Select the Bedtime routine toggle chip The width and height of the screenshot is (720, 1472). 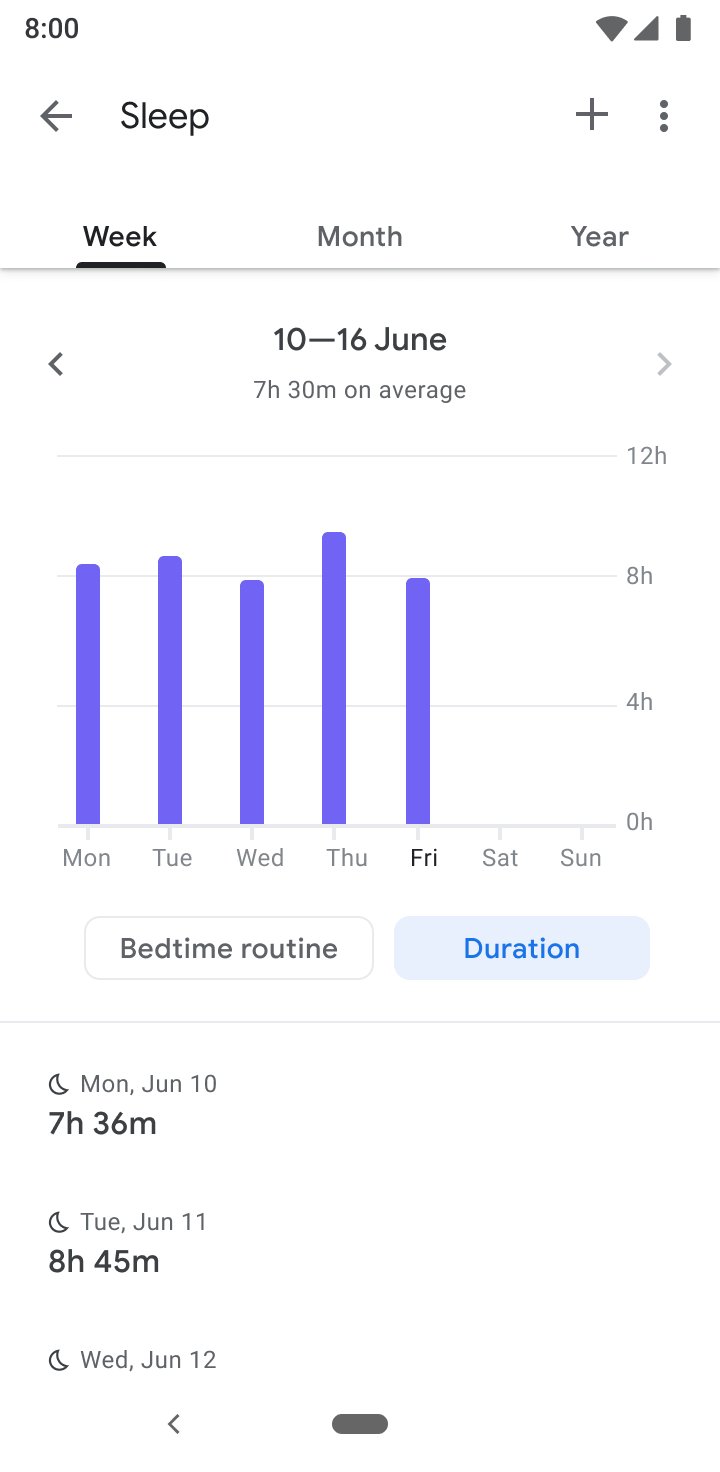coord(228,948)
